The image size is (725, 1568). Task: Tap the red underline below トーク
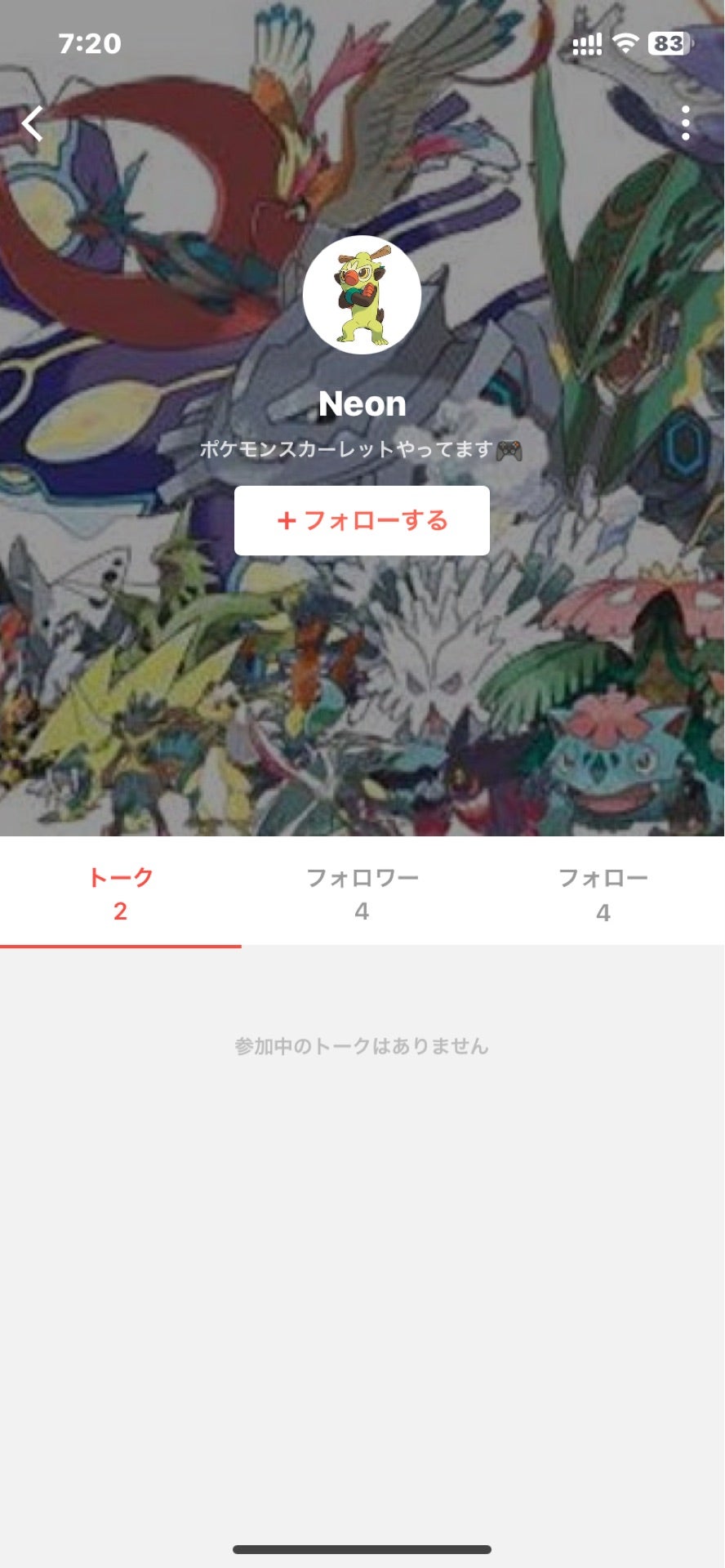pyautogui.click(x=121, y=947)
